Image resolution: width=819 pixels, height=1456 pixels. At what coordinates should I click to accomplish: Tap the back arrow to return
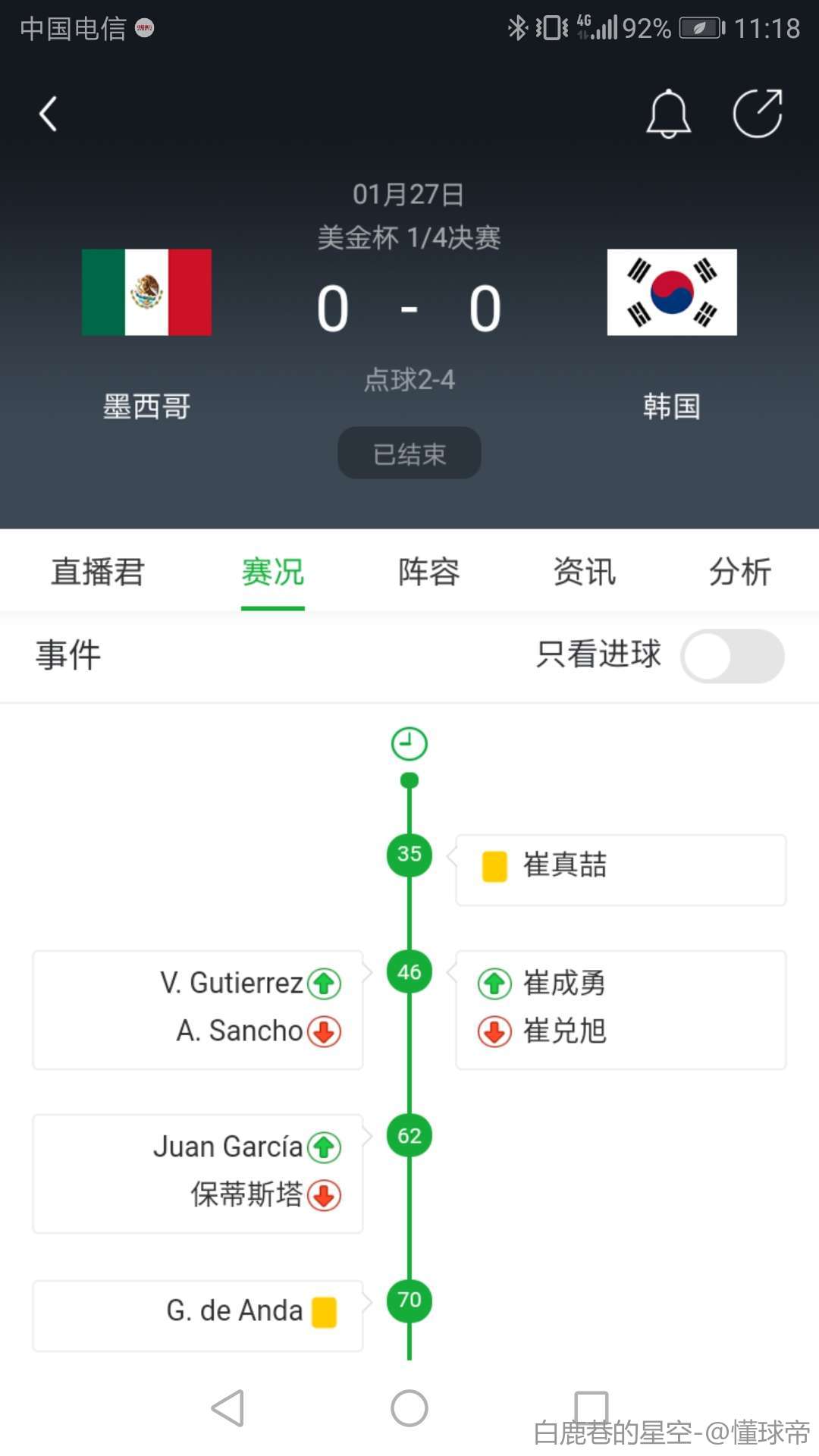pyautogui.click(x=48, y=112)
